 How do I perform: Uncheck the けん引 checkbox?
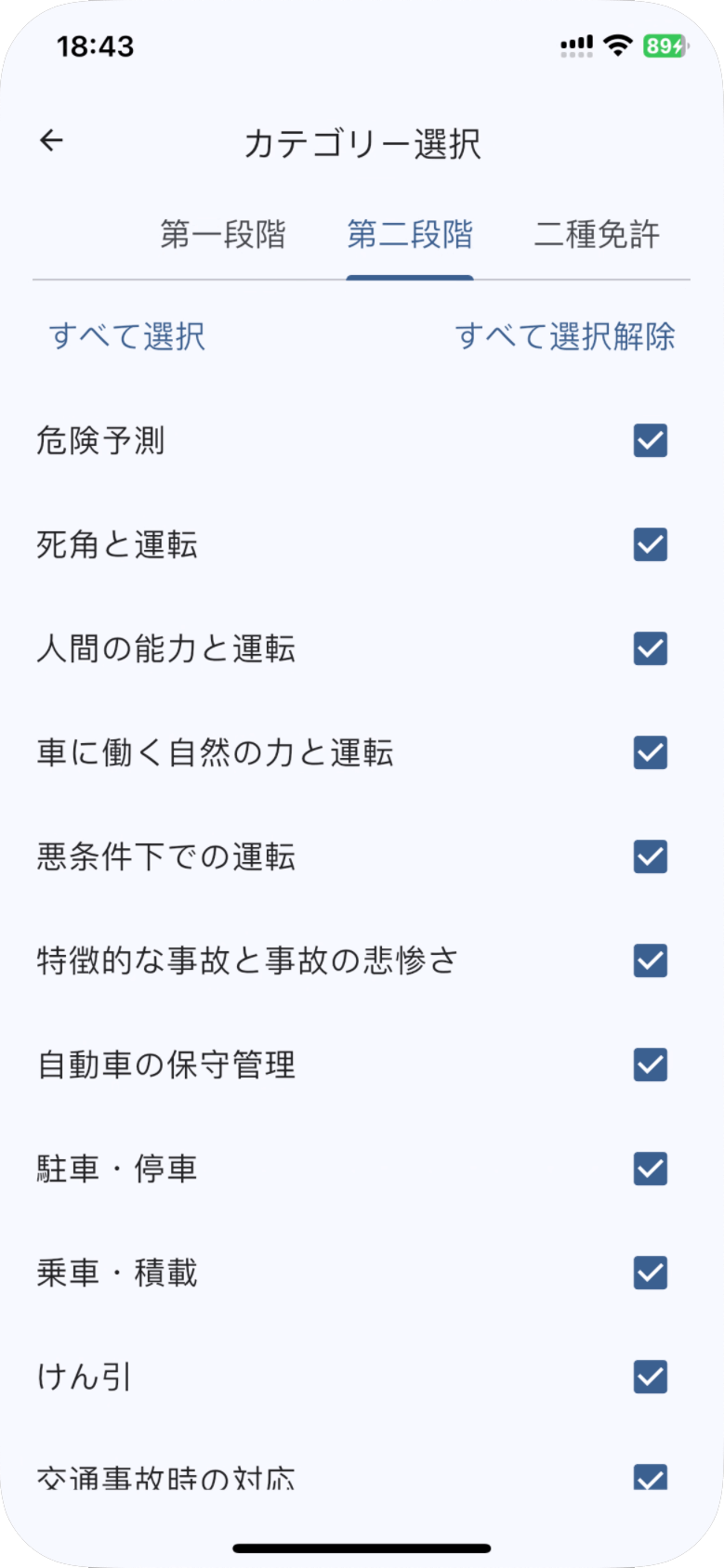point(651,1377)
